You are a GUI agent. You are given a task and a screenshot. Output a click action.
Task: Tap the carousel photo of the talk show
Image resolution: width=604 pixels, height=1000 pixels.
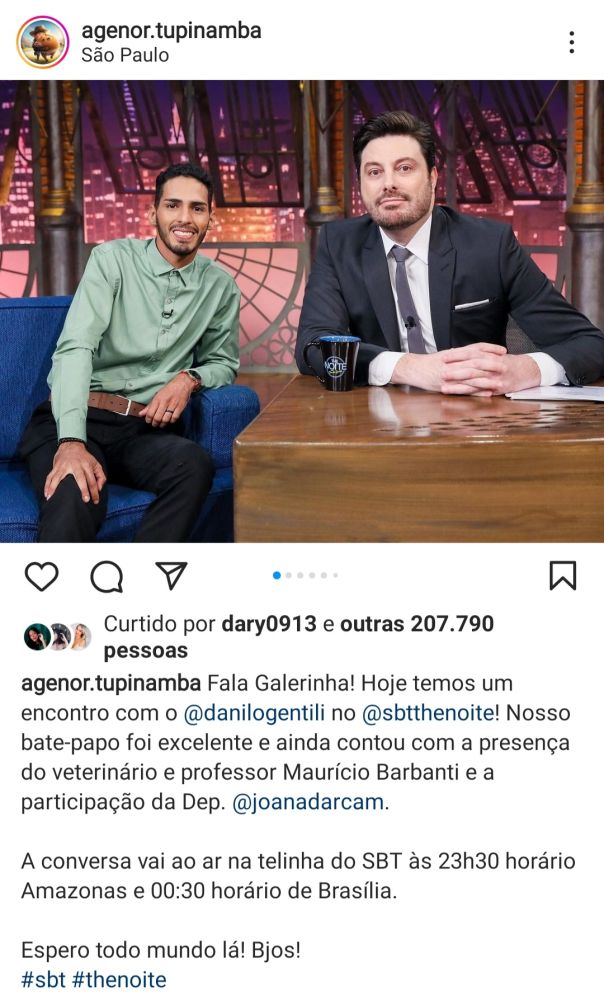(302, 311)
